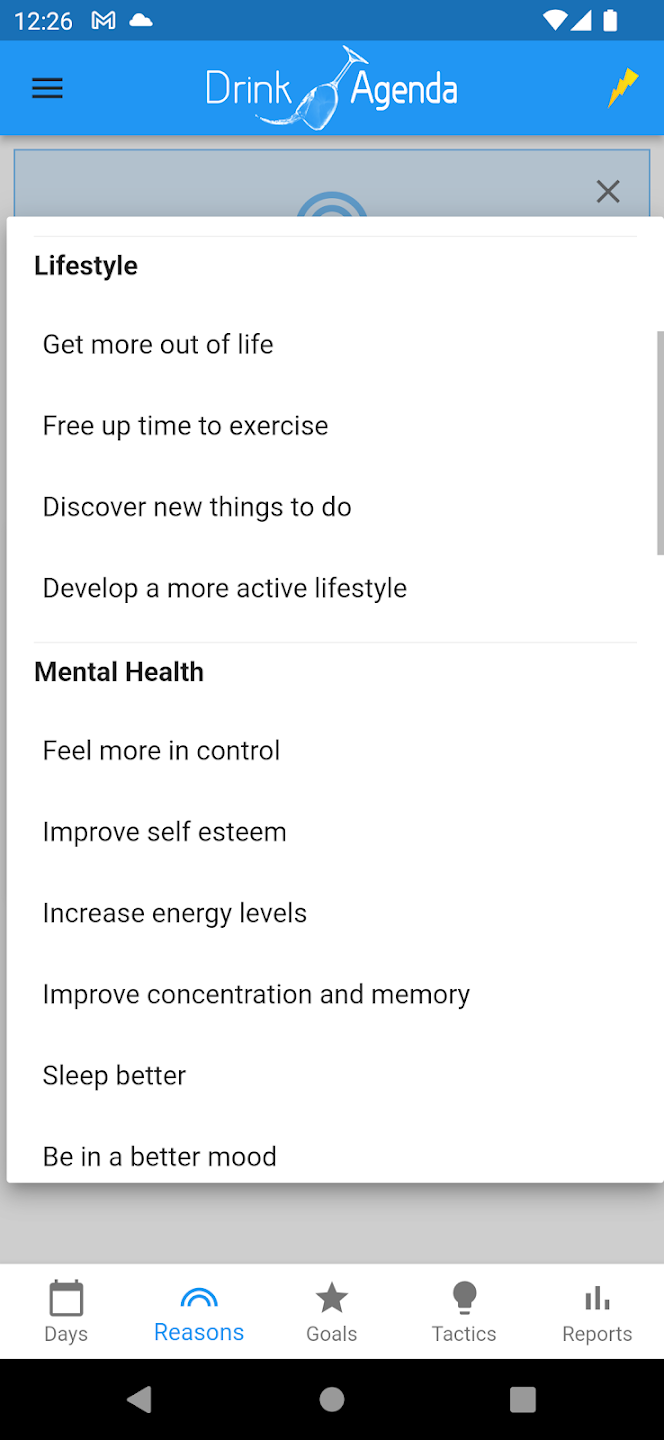Choose "Feel more in control"

tap(335, 750)
